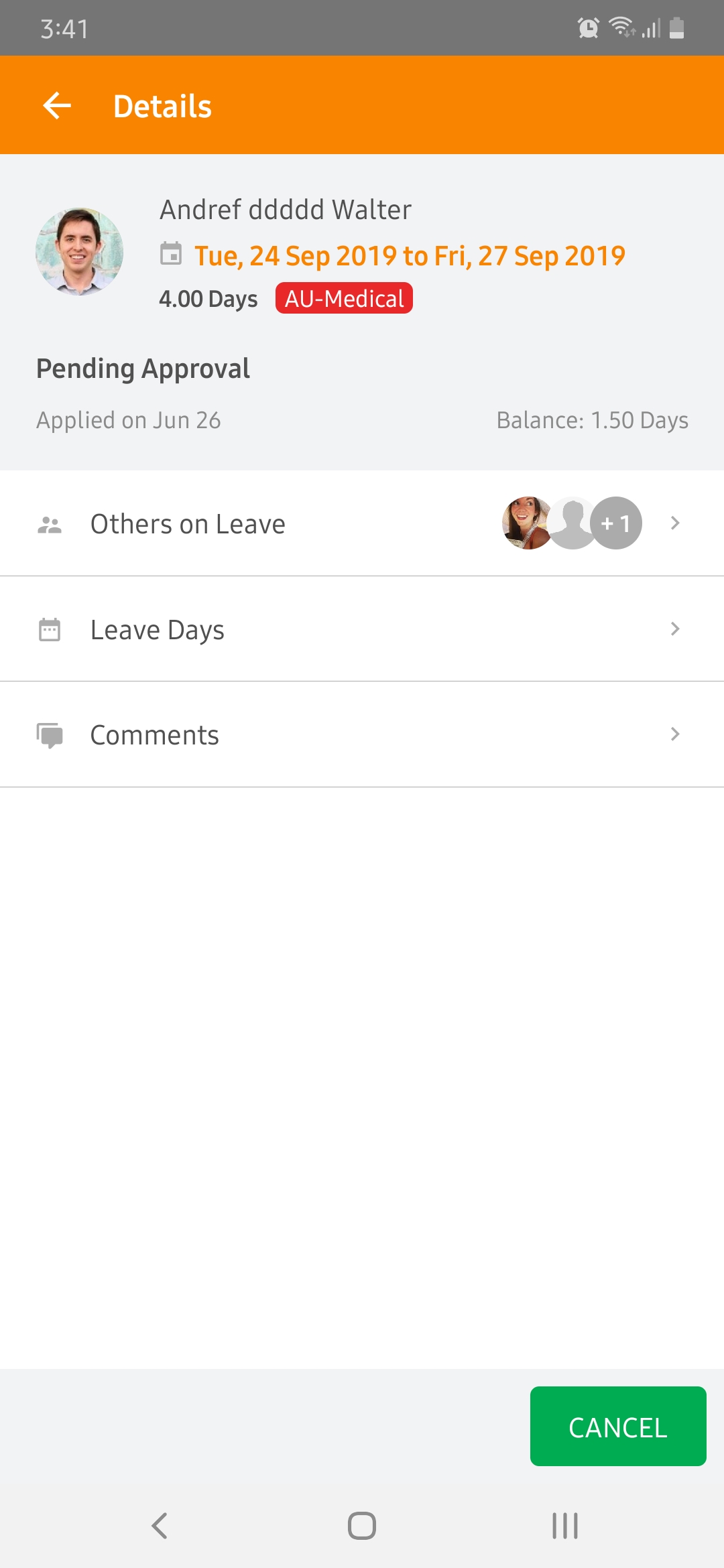Click the +1 avatar to reveal more people
Image resolution: width=724 pixels, height=1568 pixels.
click(616, 523)
